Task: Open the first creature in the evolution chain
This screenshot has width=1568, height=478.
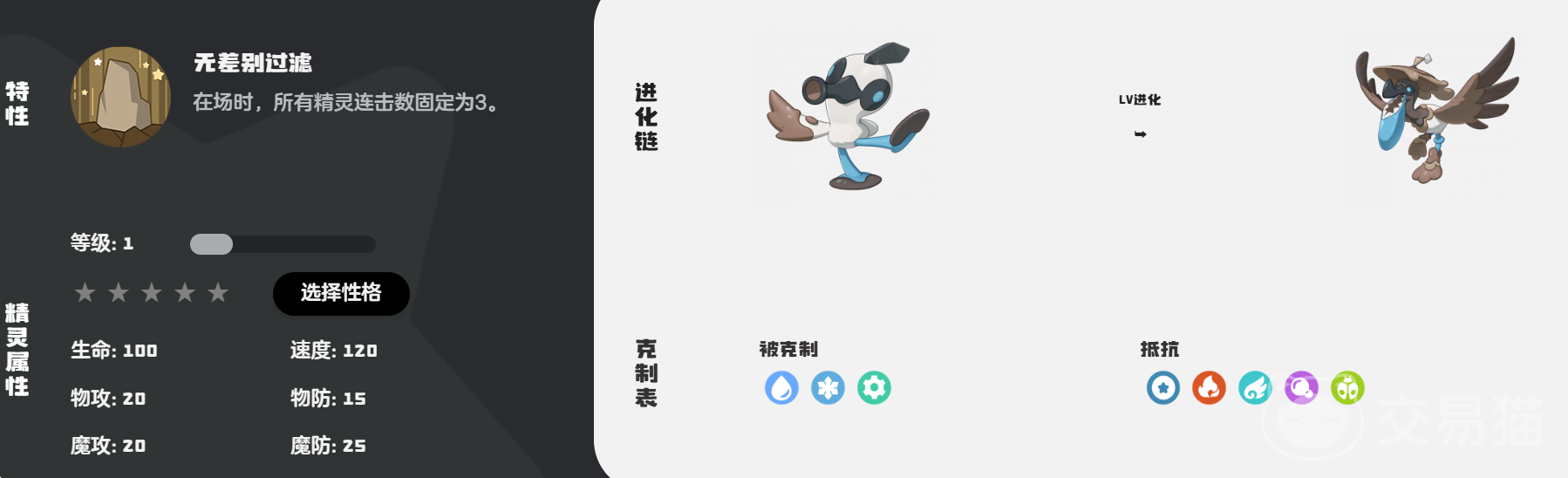Action: (846, 116)
